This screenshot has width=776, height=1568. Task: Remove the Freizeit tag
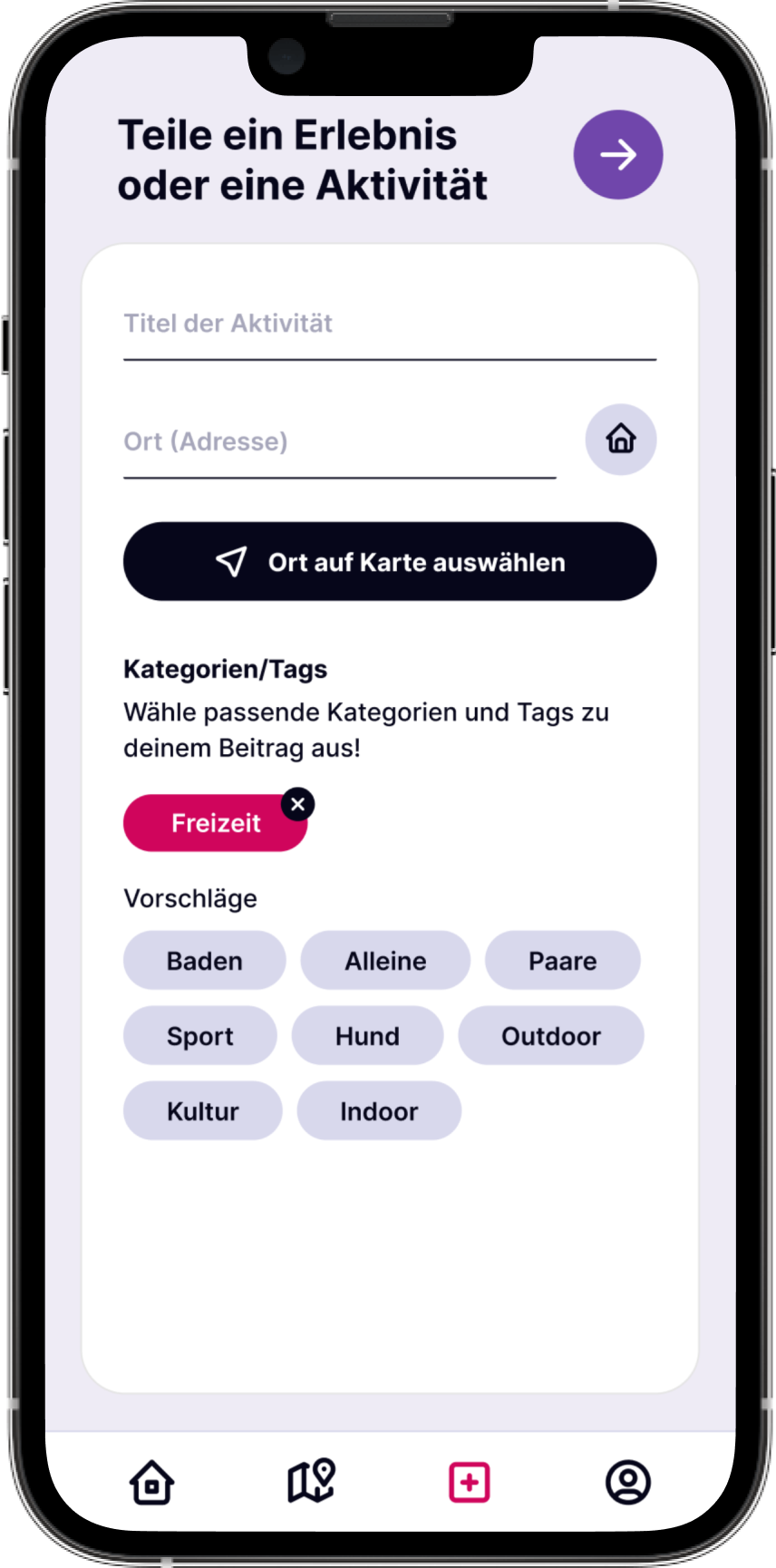coord(297,804)
